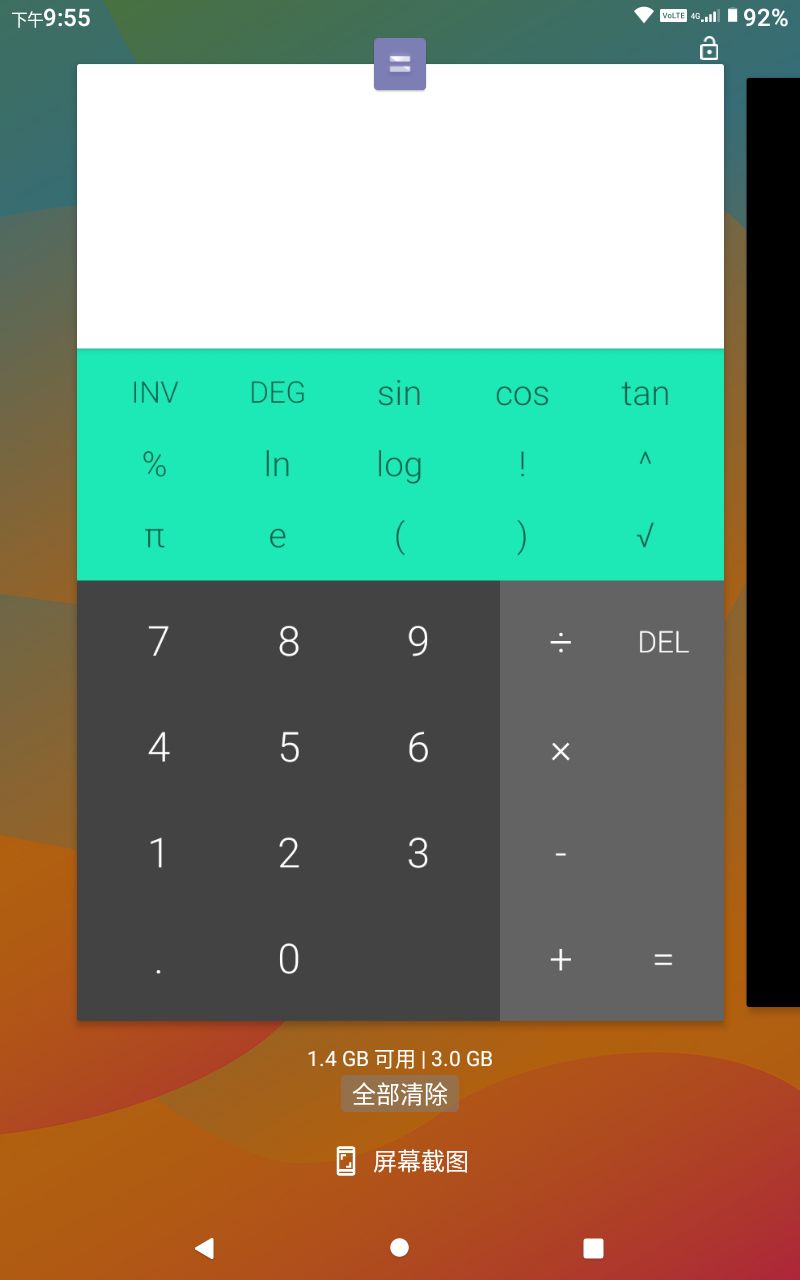Tap the Calculator app icon atop the card
This screenshot has height=1280, width=800.
click(400, 64)
